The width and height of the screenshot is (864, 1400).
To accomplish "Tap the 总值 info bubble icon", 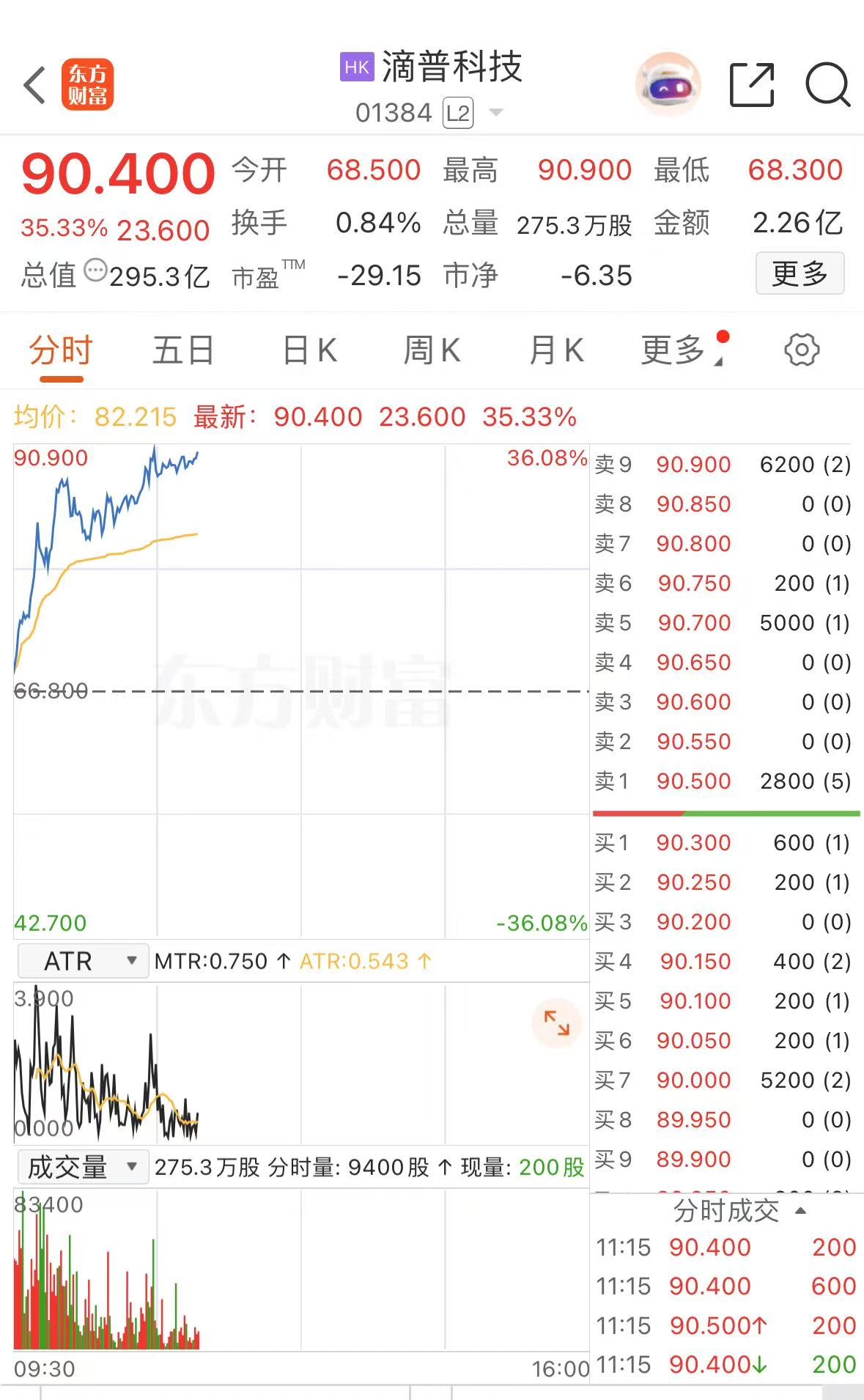I will [95, 270].
